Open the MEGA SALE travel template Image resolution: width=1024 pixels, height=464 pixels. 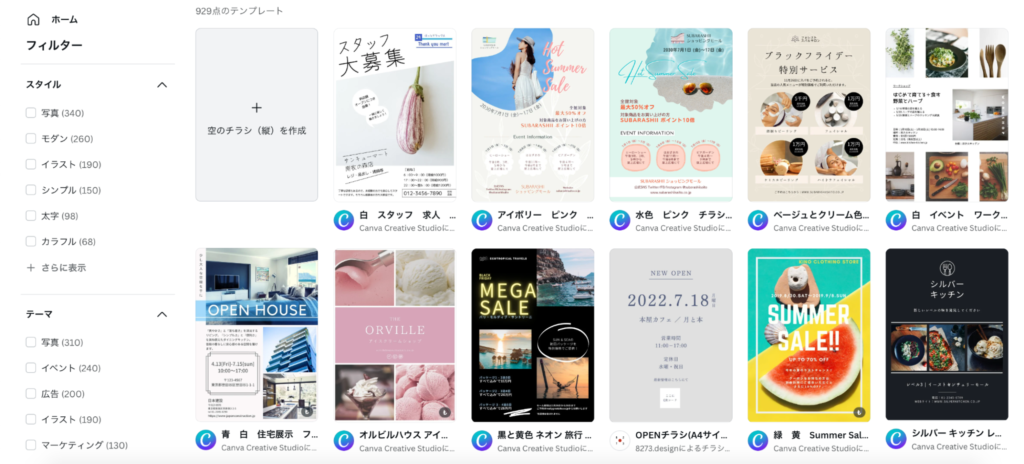click(532, 334)
